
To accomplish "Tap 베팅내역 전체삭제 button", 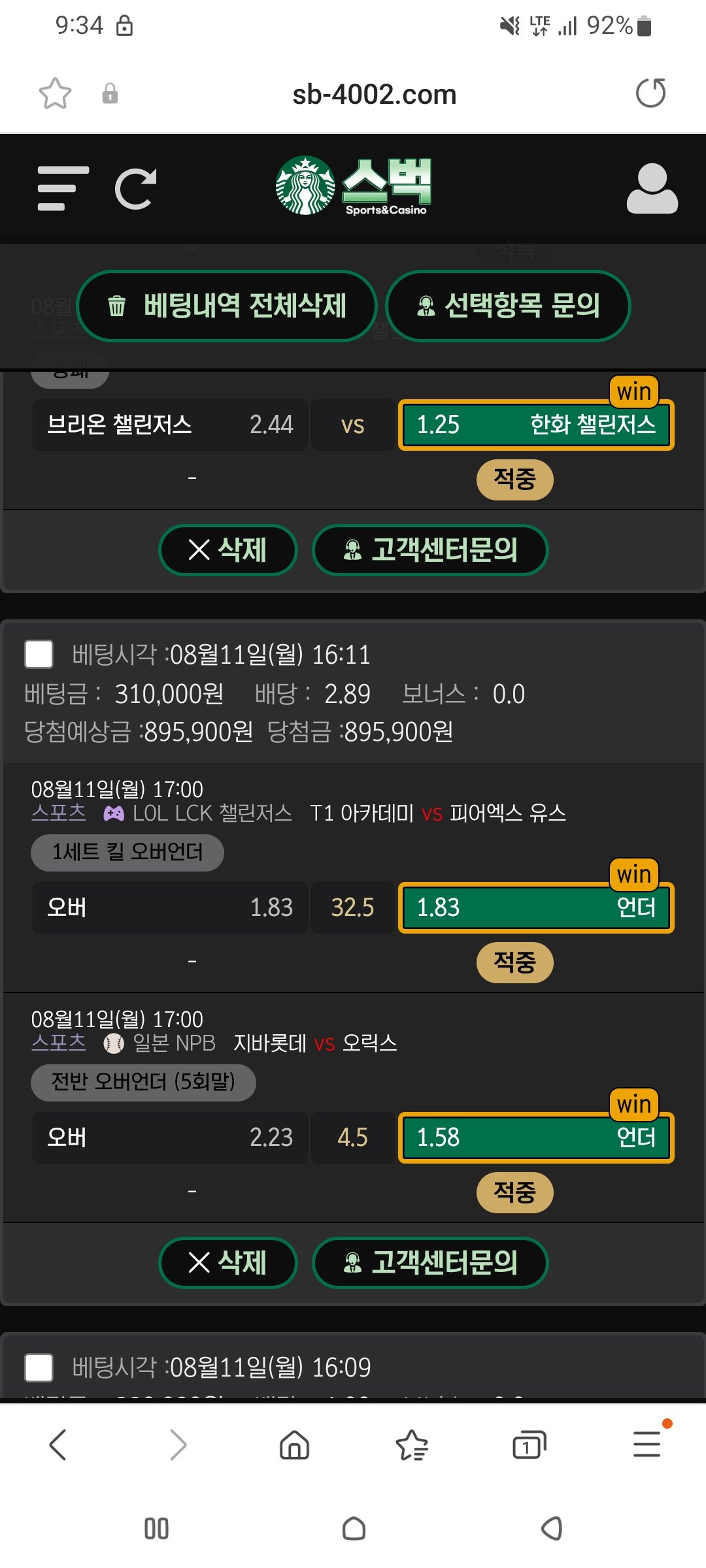I will pyautogui.click(x=227, y=306).
